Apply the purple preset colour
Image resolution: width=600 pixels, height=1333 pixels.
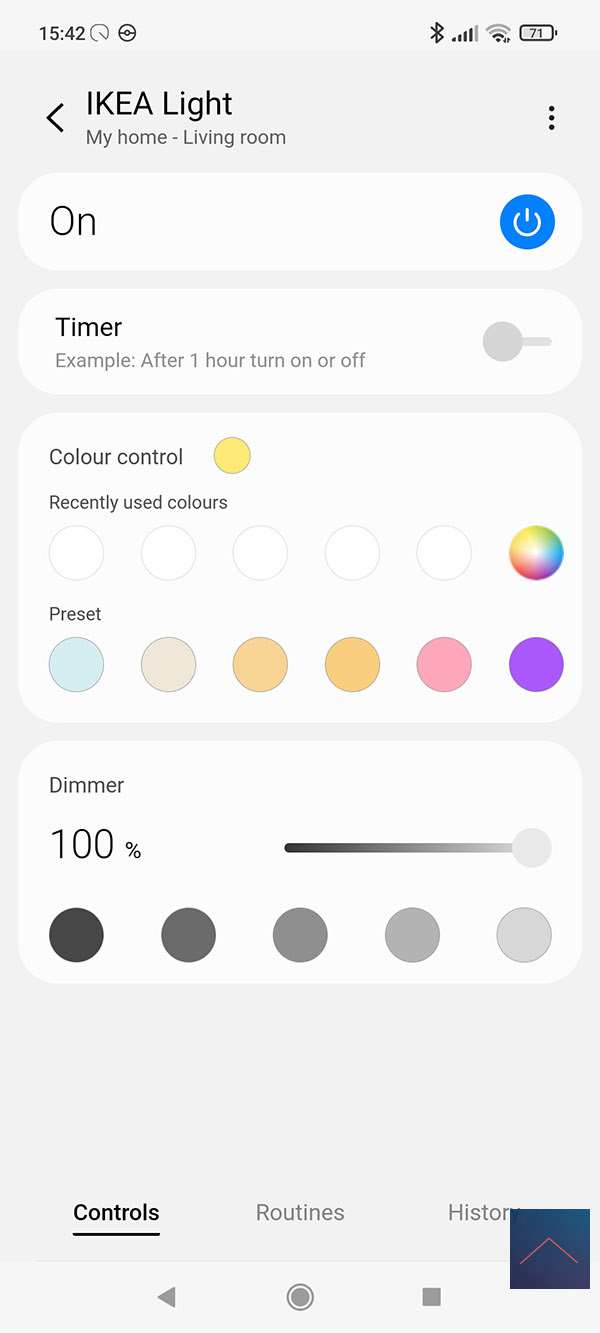coord(536,665)
